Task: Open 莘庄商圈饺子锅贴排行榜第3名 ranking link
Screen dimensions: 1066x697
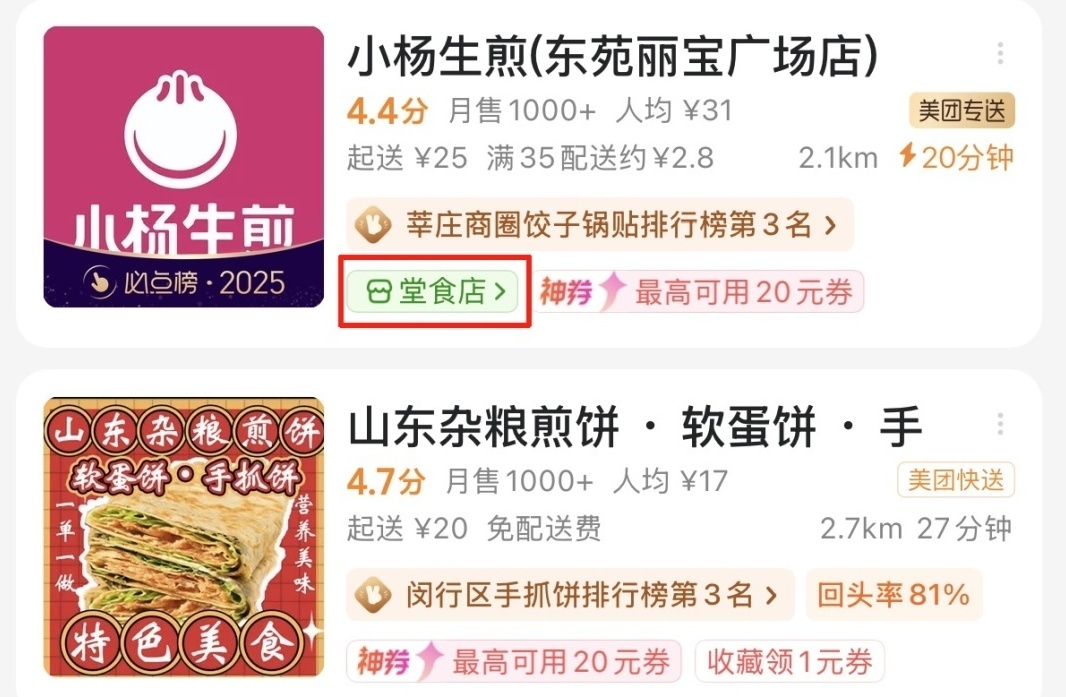Action: (x=600, y=225)
